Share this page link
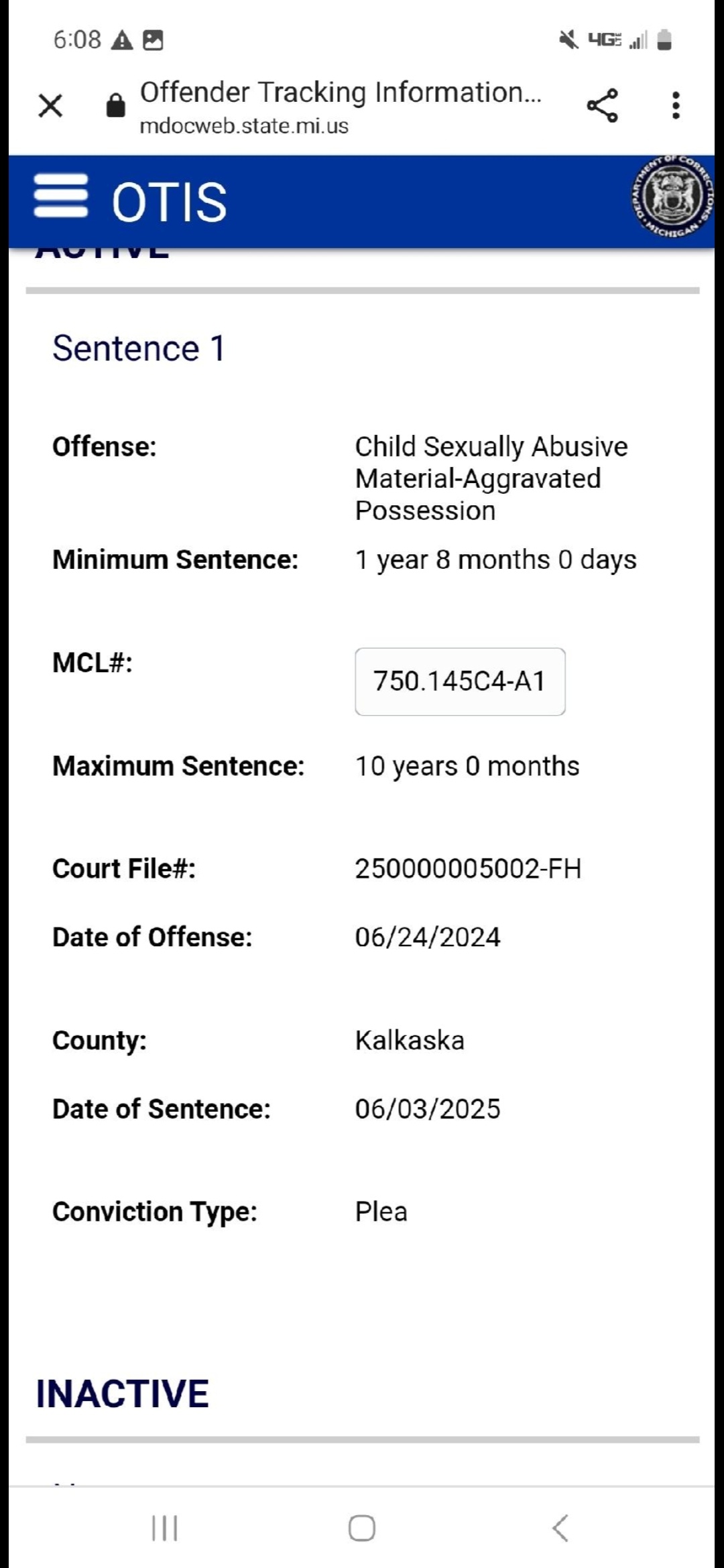The height and width of the screenshot is (1568, 724). (602, 105)
